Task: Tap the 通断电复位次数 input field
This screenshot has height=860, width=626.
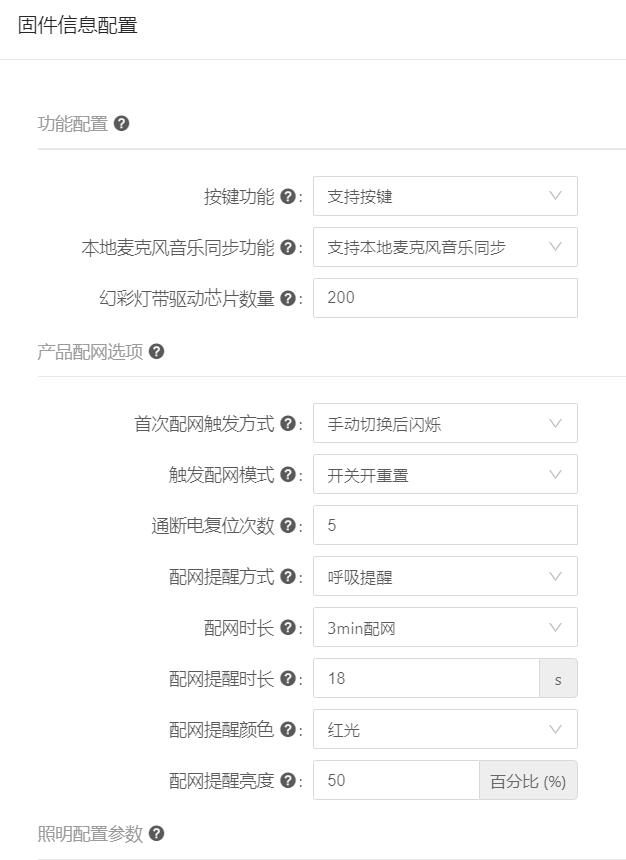Action: tap(445, 526)
